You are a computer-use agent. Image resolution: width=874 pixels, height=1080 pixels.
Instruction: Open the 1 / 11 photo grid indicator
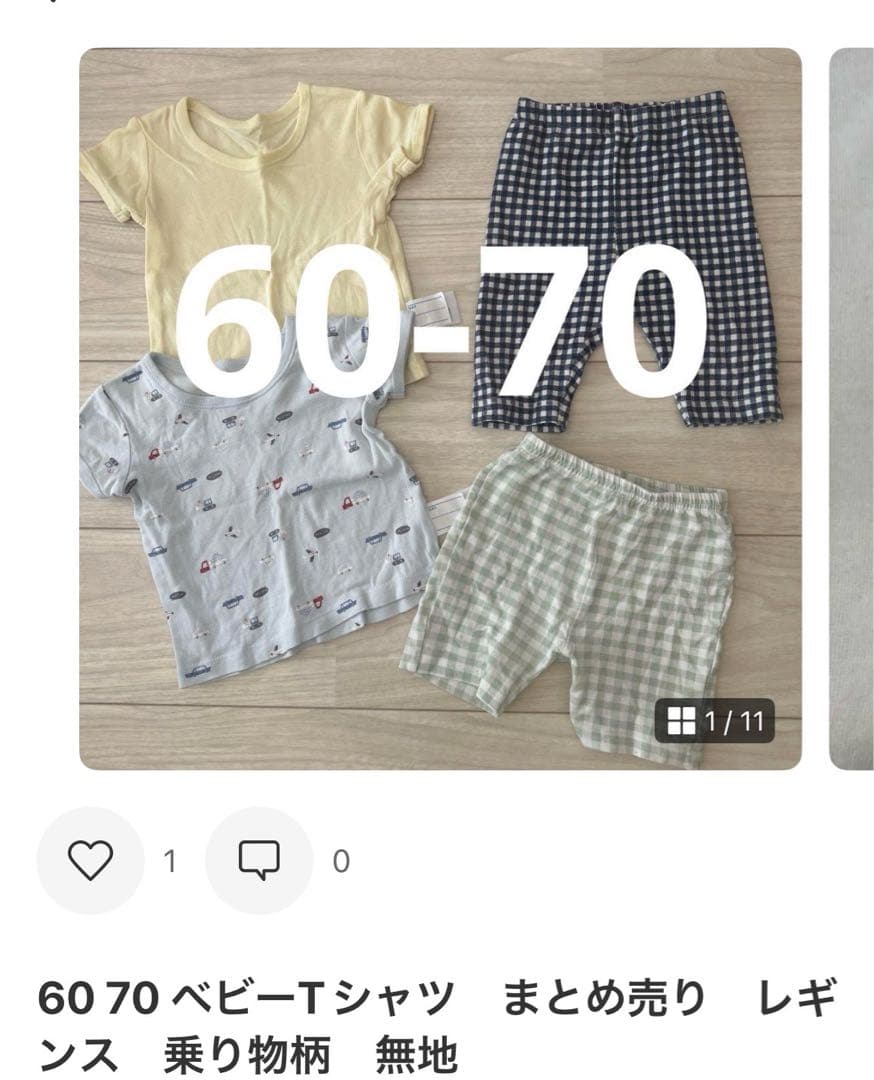(x=714, y=721)
